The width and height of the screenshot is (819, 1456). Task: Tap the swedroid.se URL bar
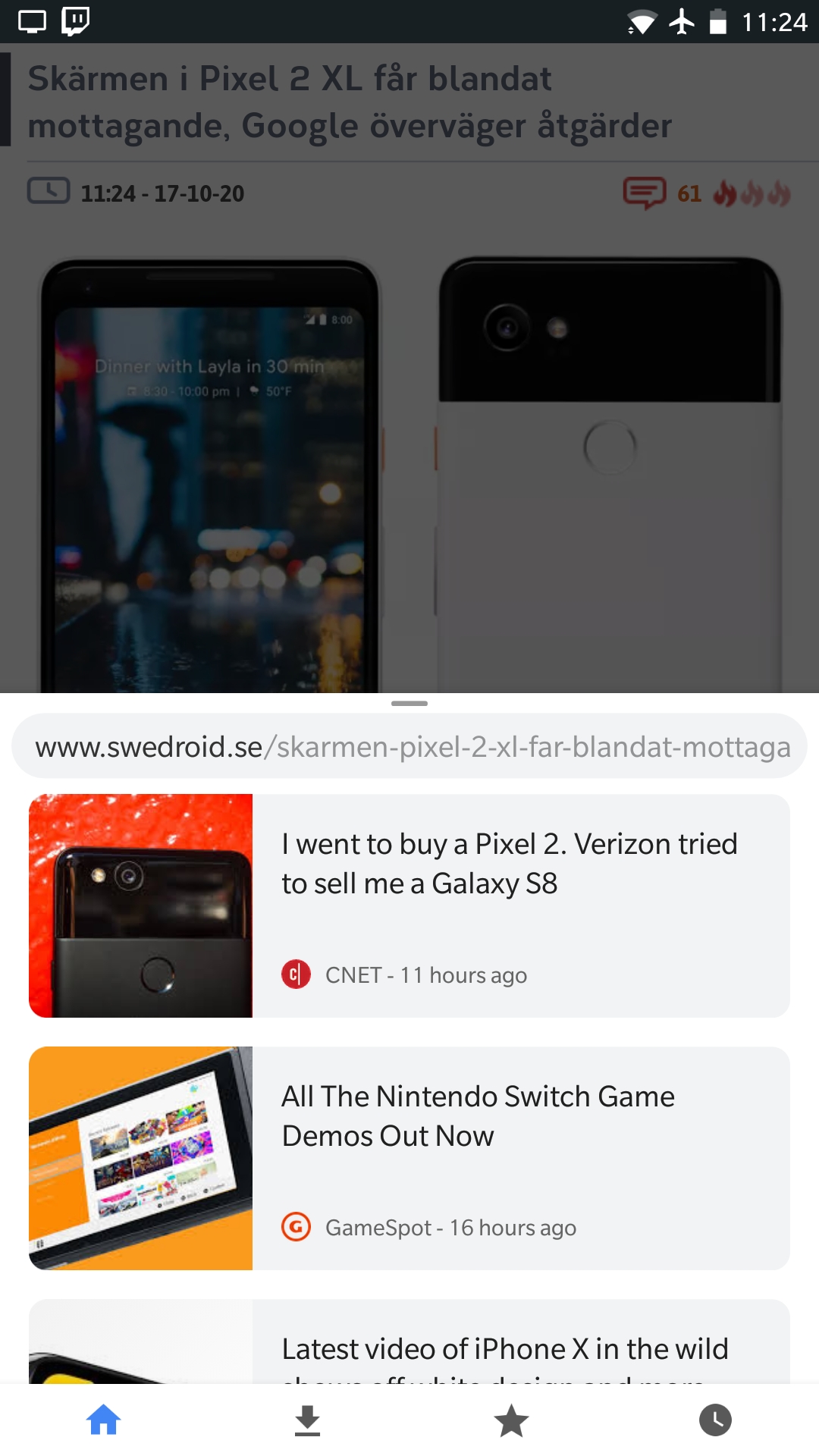click(409, 746)
